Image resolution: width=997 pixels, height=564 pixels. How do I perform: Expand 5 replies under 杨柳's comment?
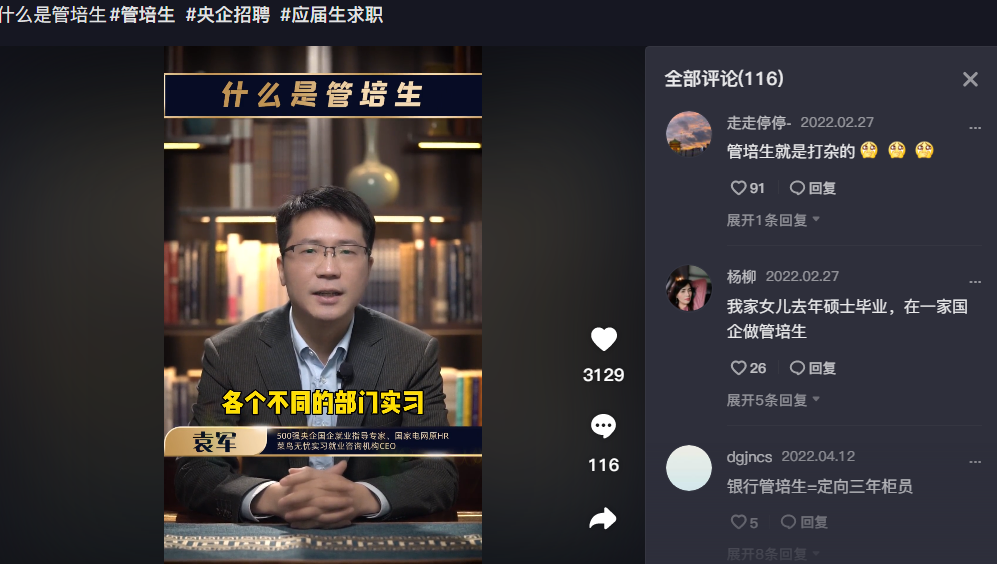773,400
